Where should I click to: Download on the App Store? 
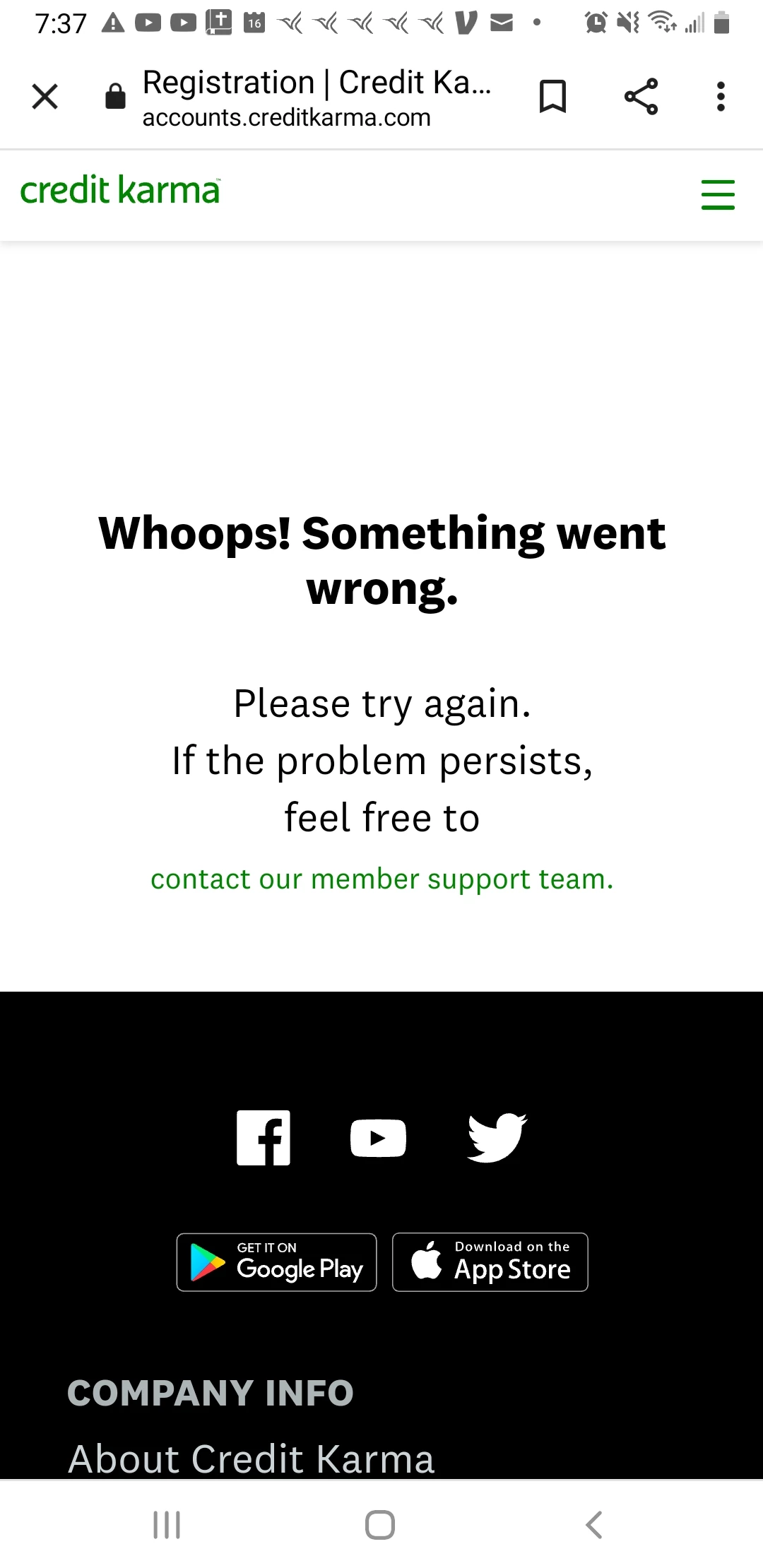coord(490,1262)
